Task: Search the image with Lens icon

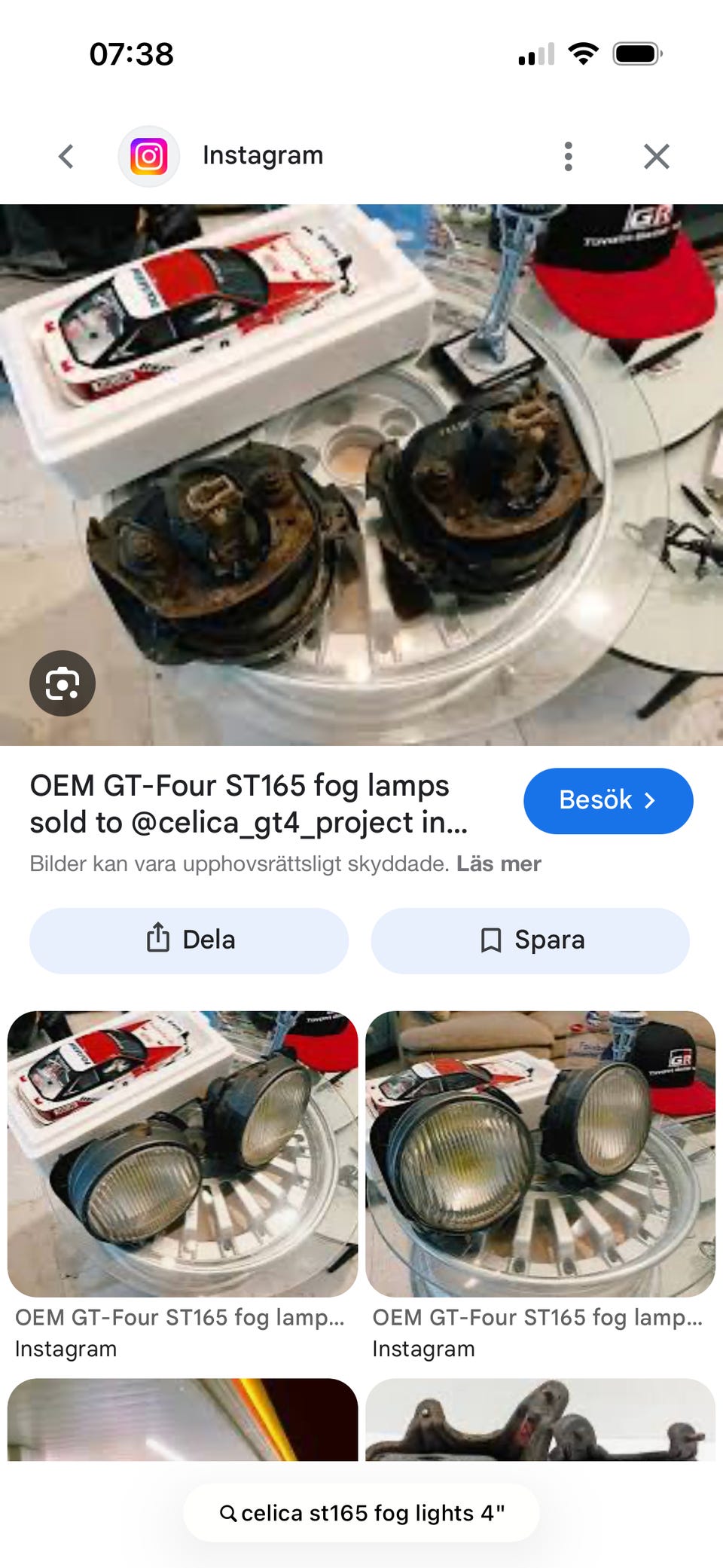Action: 63,683
